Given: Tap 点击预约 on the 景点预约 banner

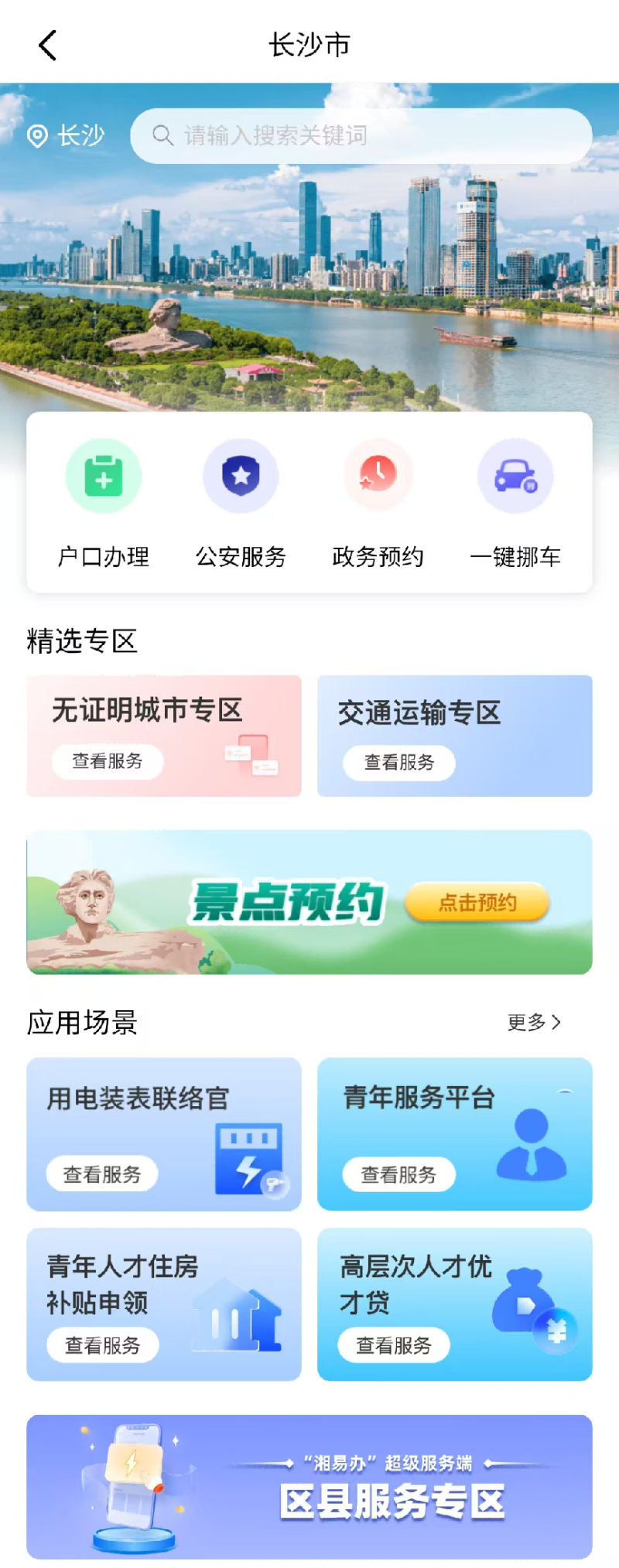Looking at the screenshot, I should point(477,902).
